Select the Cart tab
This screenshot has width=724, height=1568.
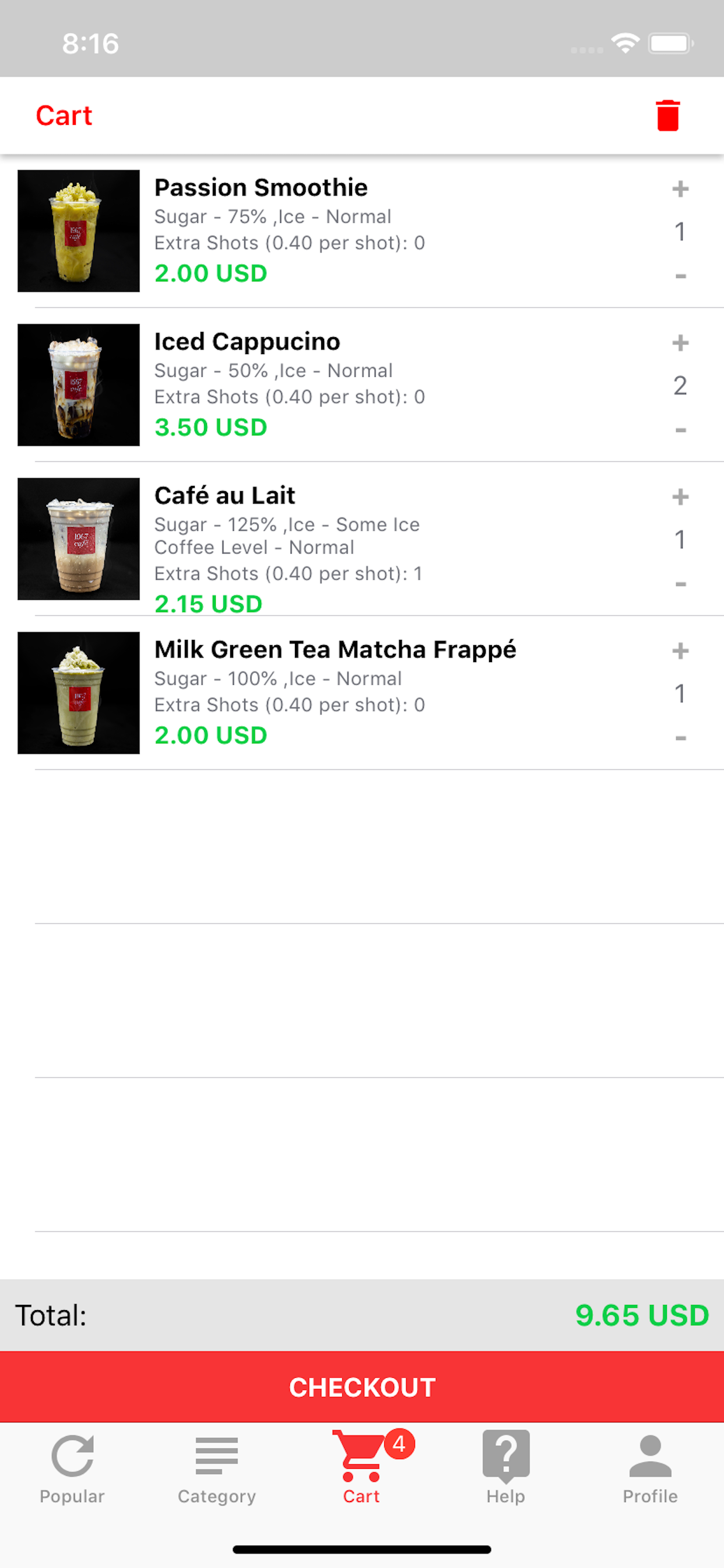(x=361, y=1468)
